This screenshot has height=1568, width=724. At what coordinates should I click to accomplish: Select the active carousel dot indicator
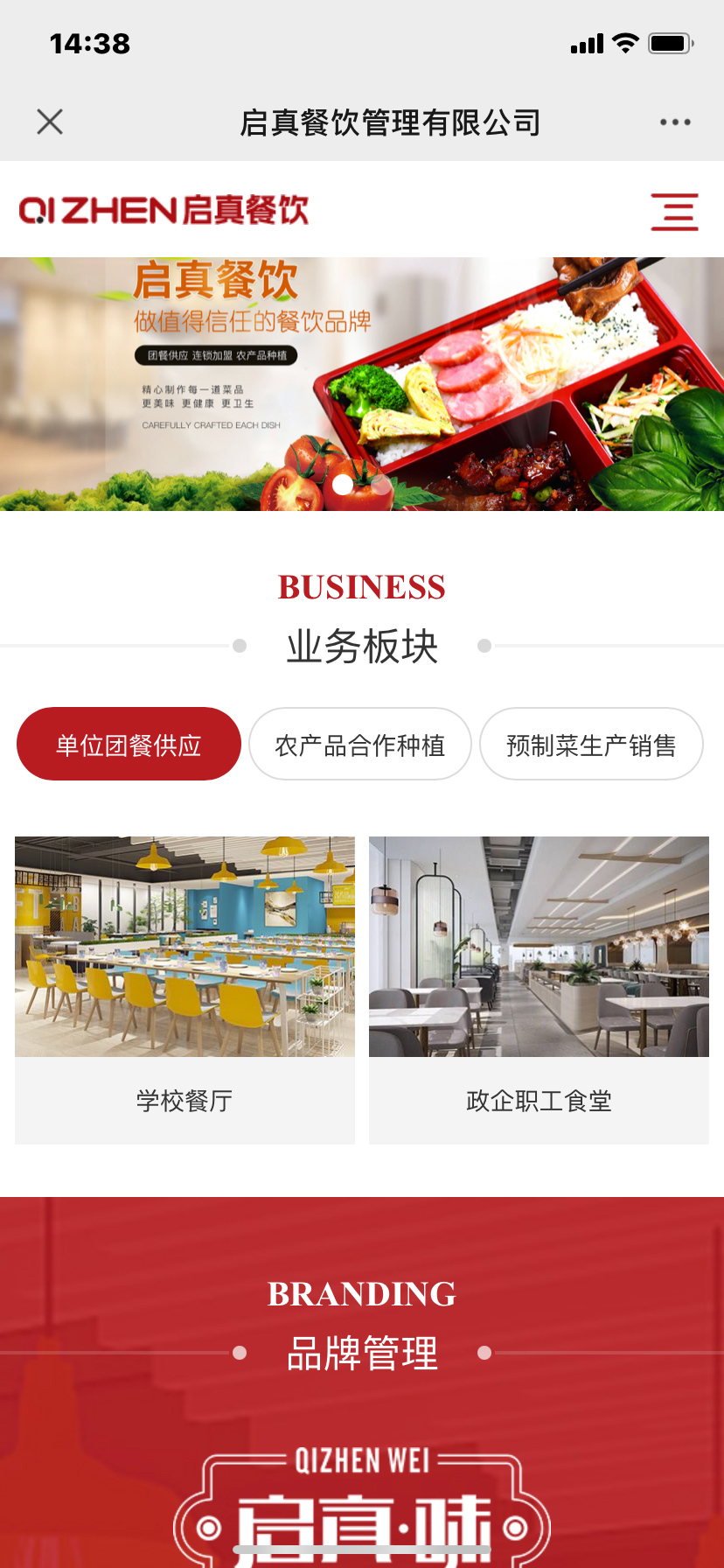[x=341, y=486]
